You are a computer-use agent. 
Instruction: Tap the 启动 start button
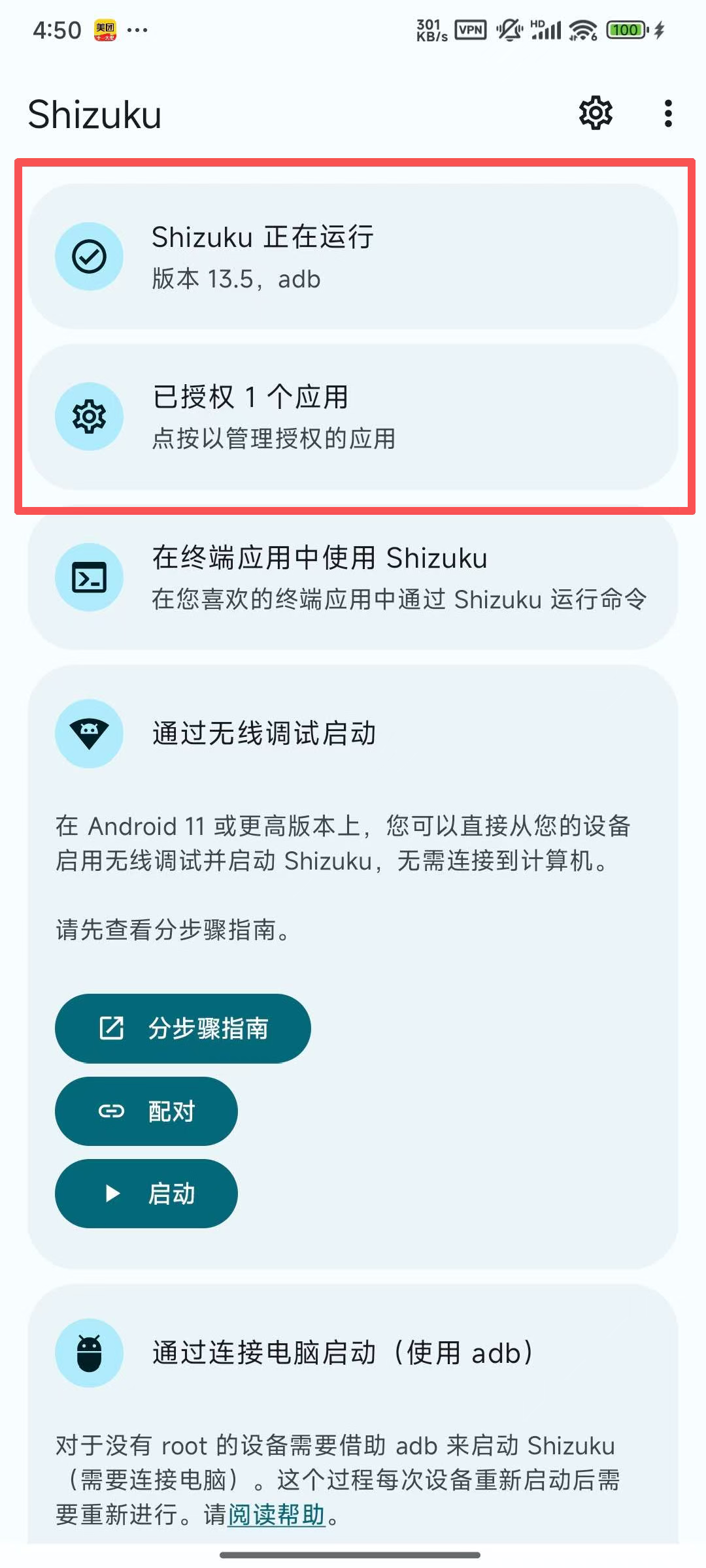click(x=146, y=1194)
